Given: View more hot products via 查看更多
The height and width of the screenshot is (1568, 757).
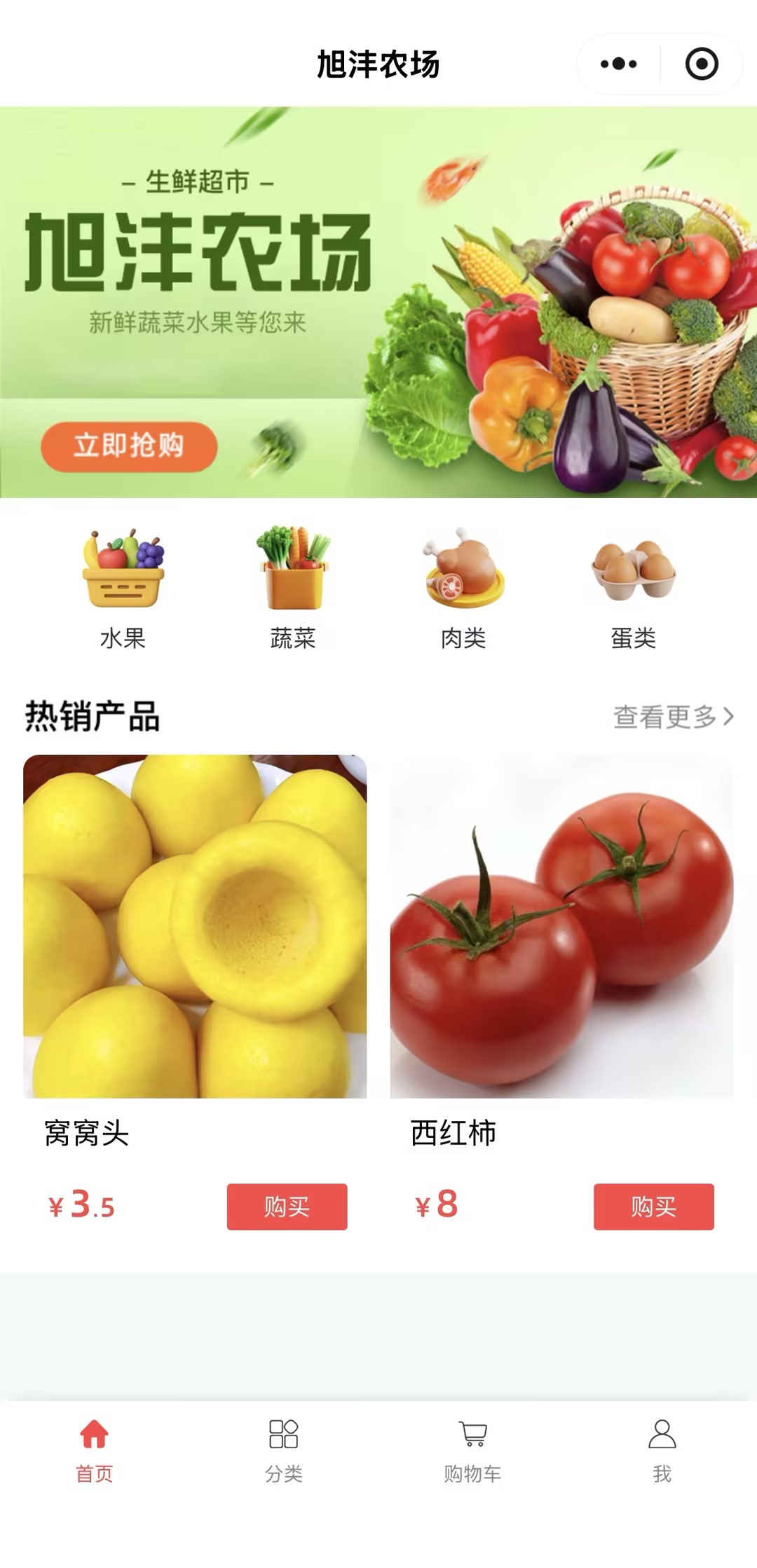Looking at the screenshot, I should pos(673,717).
